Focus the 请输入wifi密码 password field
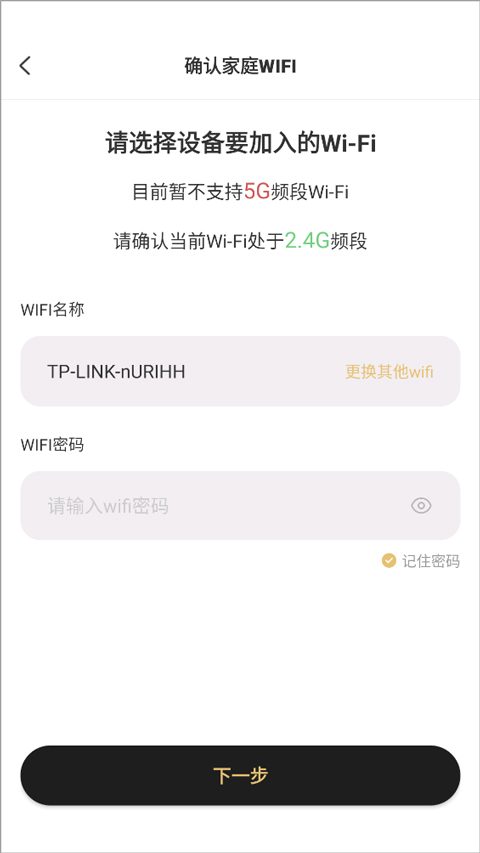The image size is (480, 853). (240, 505)
